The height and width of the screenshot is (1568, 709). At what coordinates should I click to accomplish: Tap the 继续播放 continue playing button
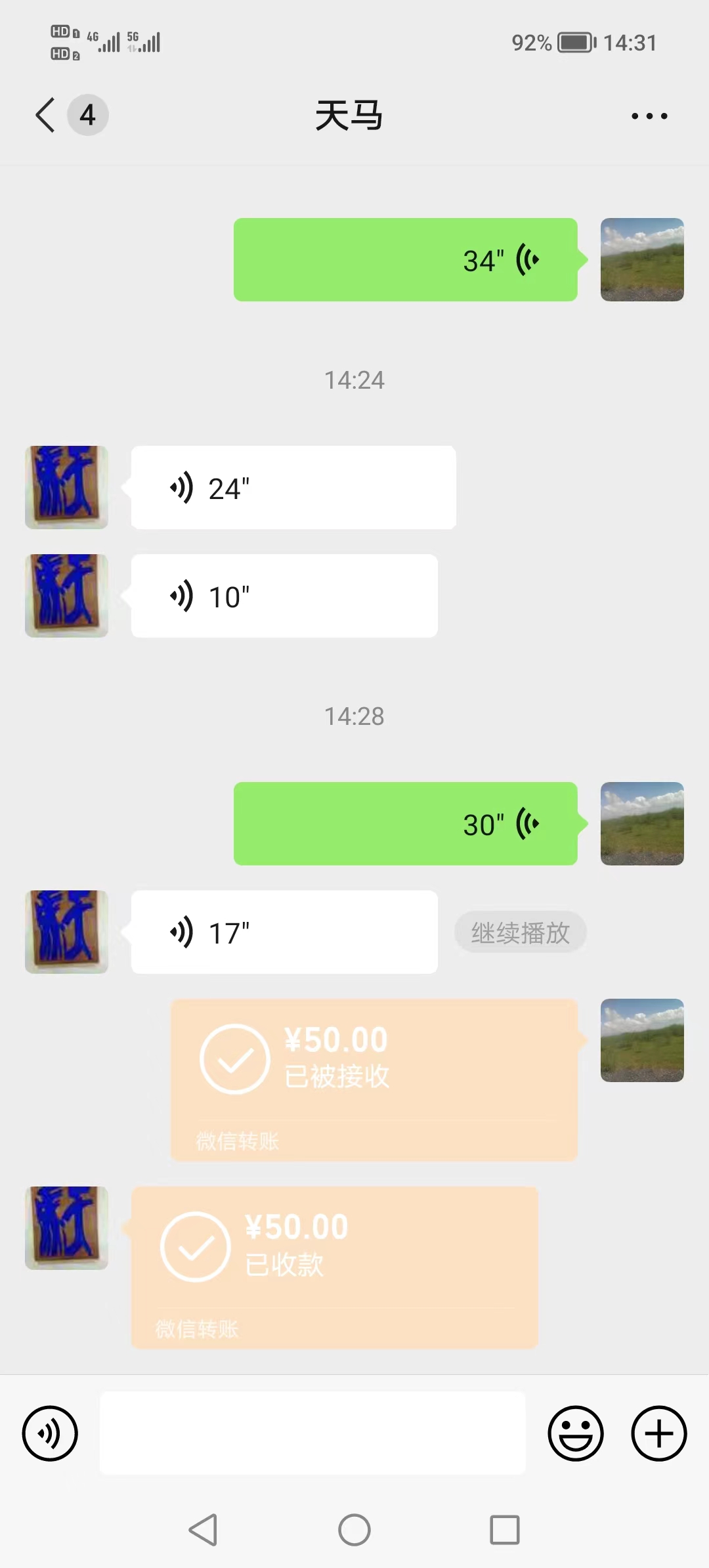pos(520,932)
